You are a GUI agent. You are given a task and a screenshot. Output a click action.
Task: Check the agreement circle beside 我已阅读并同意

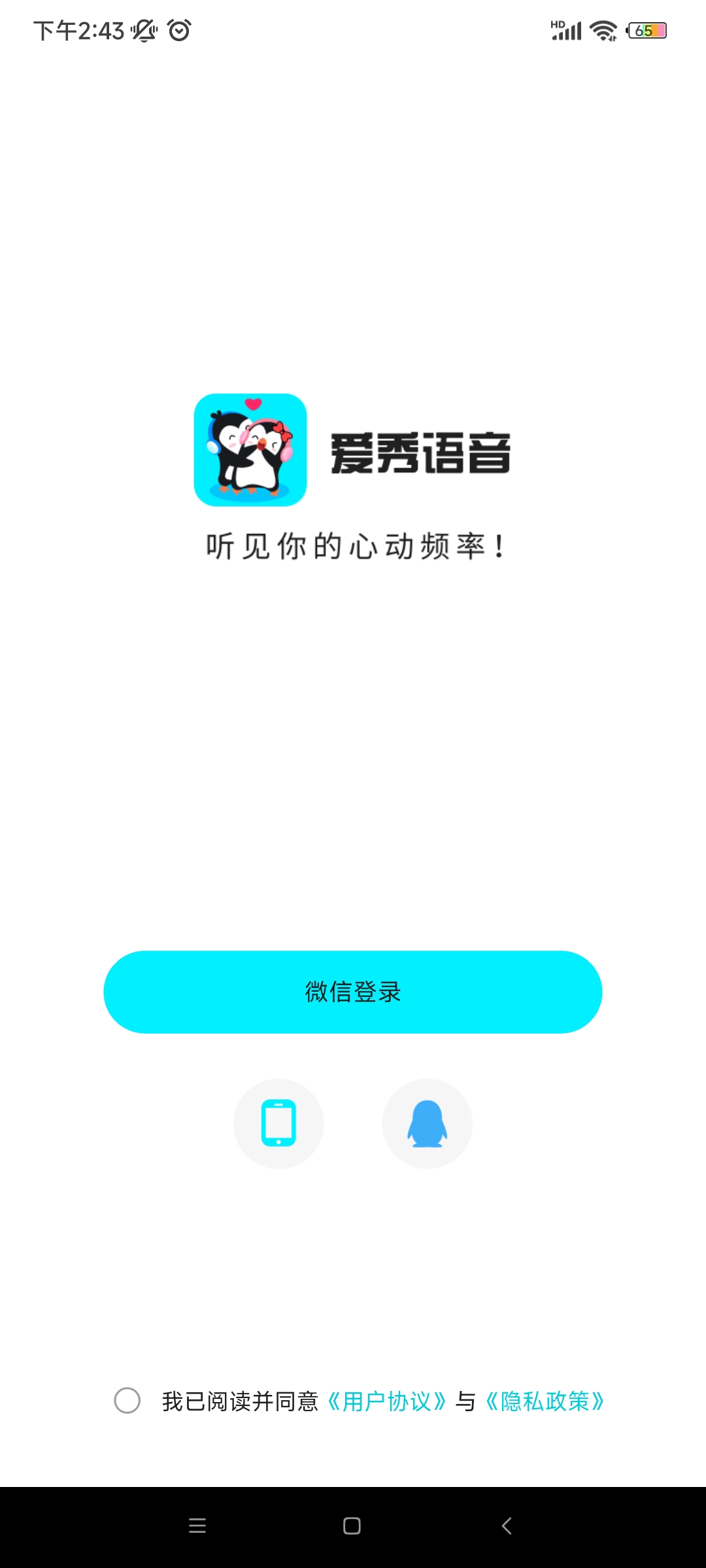click(x=127, y=1401)
